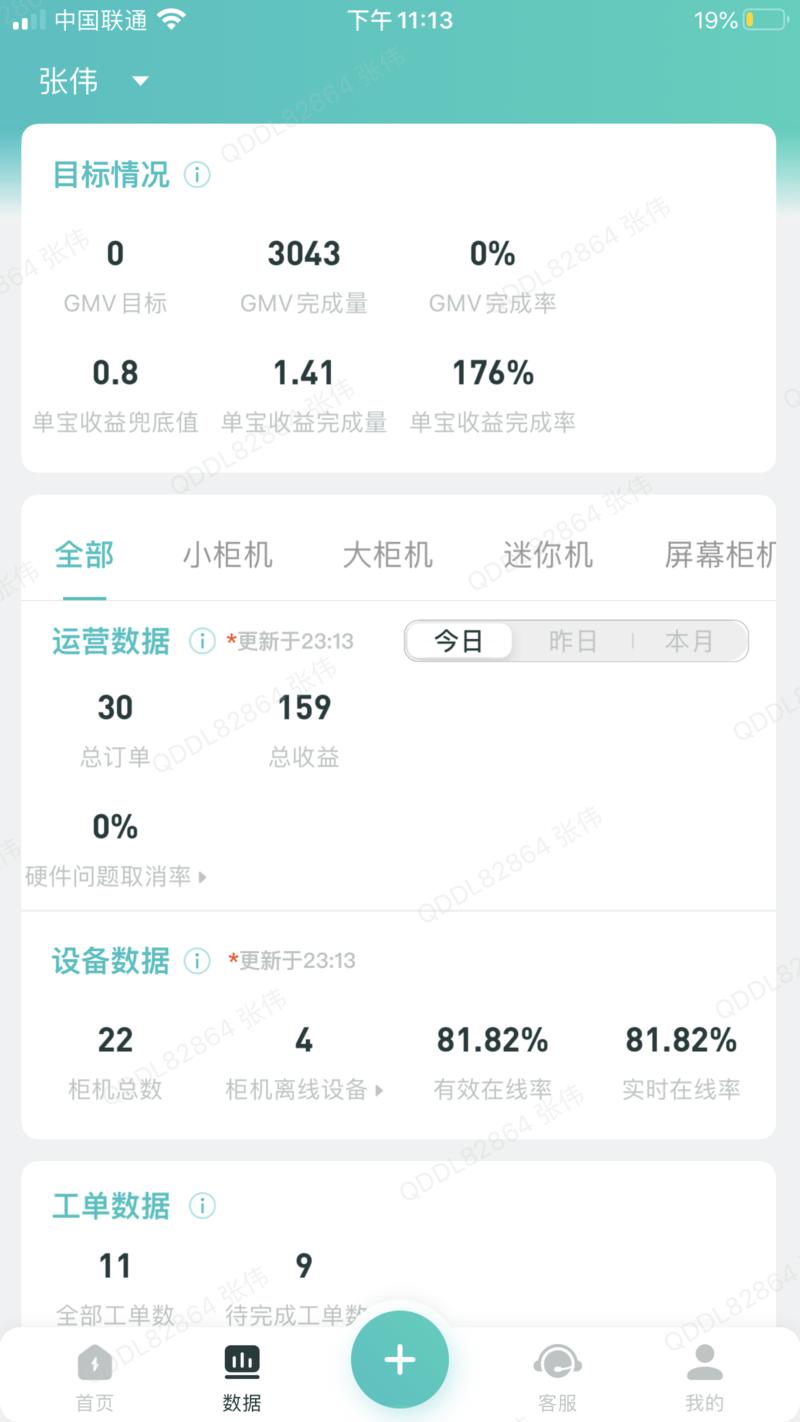
Task: Expand 柜机离线设备 details
Action: [305, 1090]
